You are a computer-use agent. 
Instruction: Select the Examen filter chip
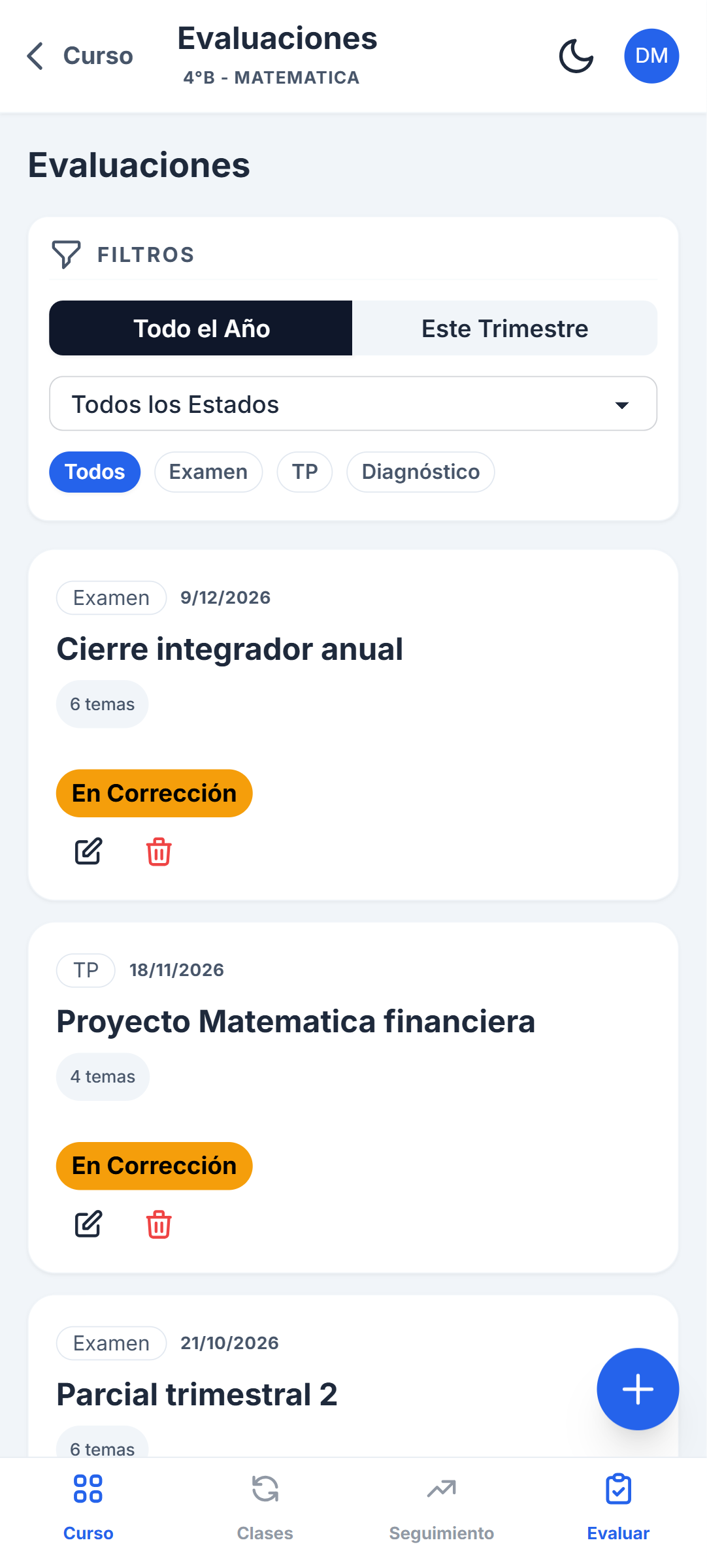(208, 472)
